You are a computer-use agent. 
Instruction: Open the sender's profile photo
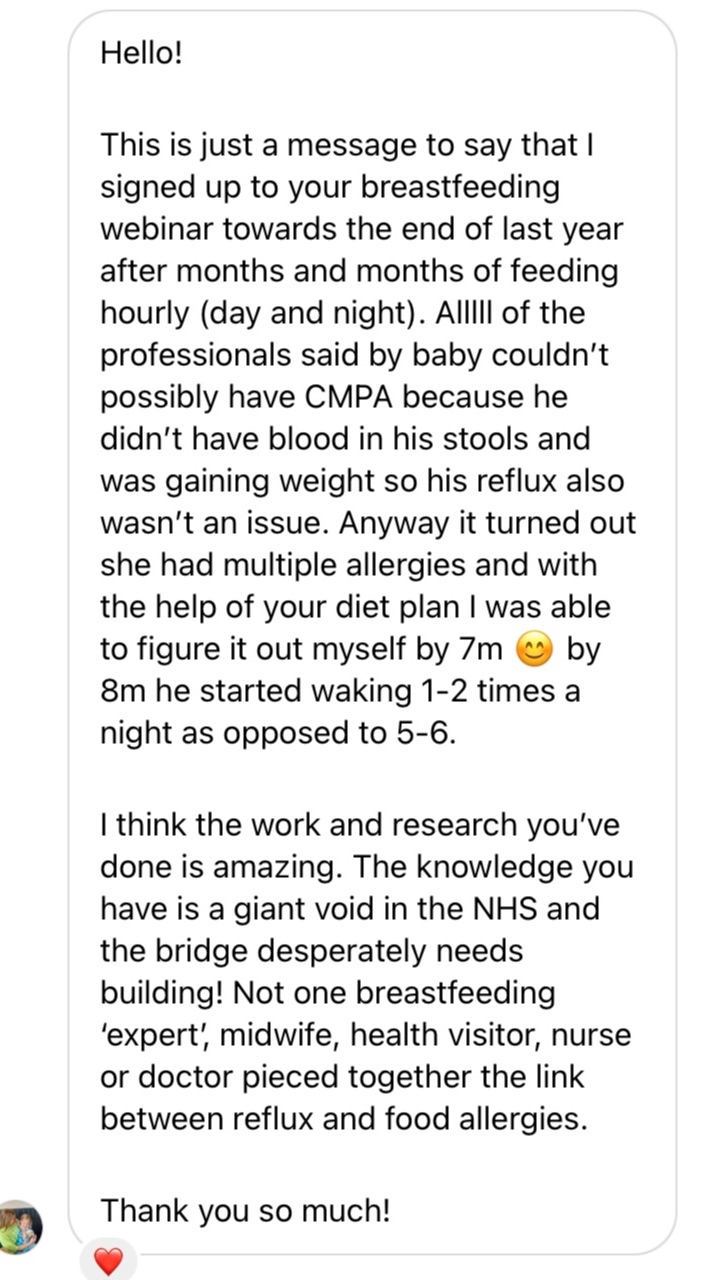click(x=21, y=1226)
